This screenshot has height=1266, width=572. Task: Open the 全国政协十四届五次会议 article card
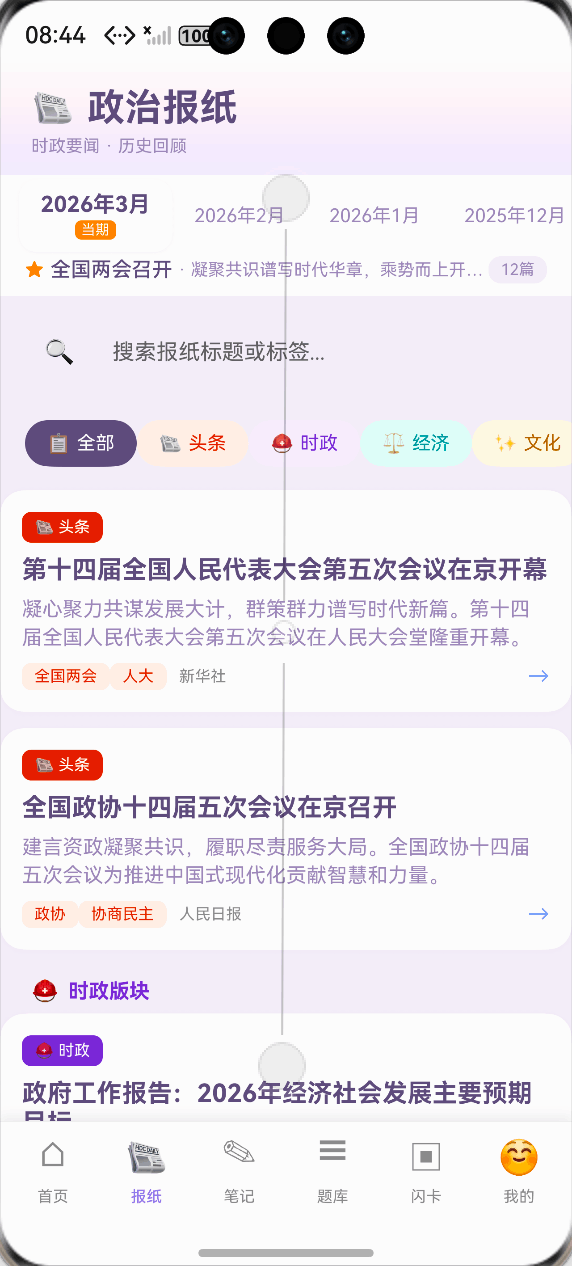pyautogui.click(x=286, y=839)
